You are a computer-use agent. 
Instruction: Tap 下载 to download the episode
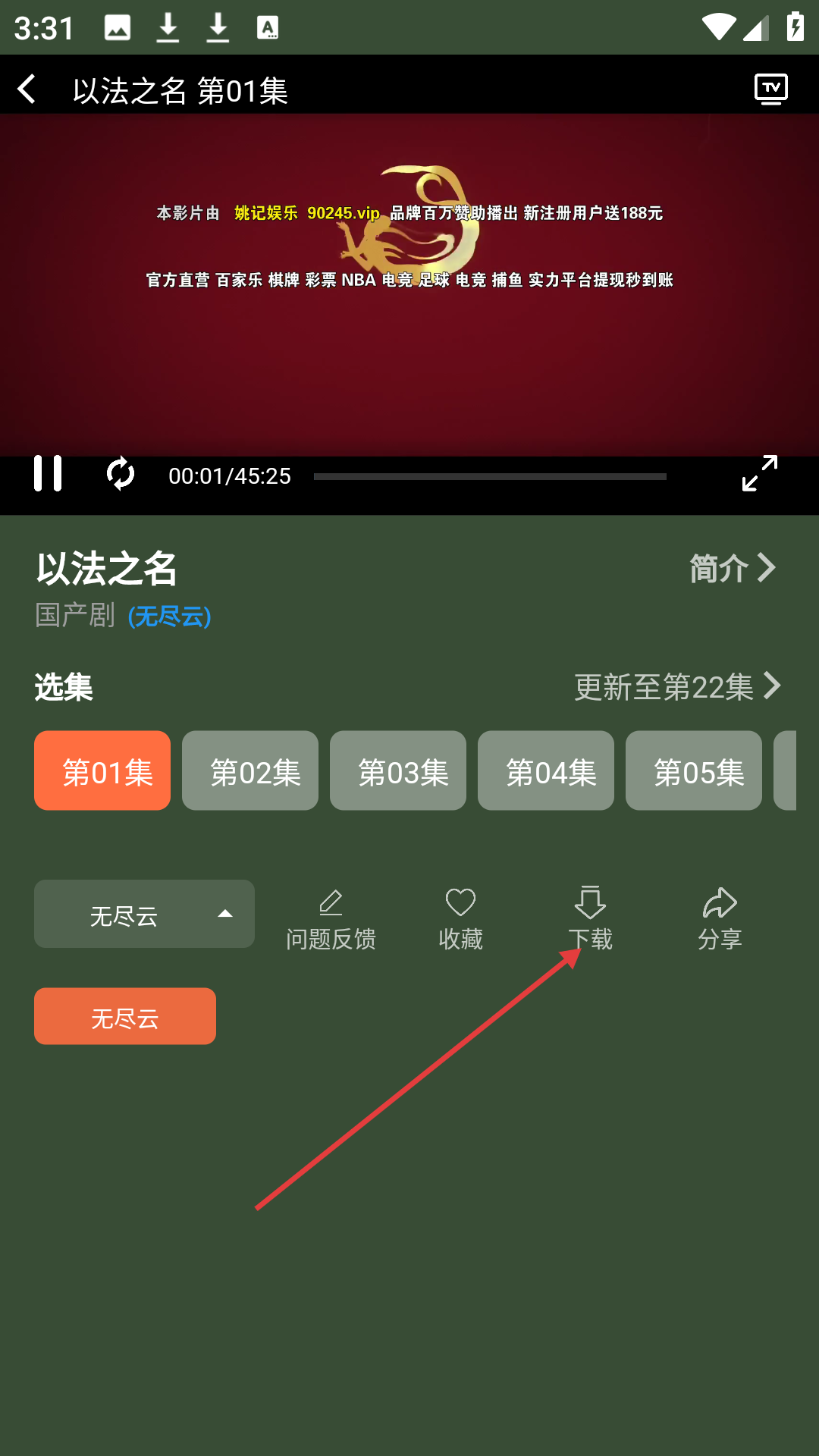coord(590,918)
